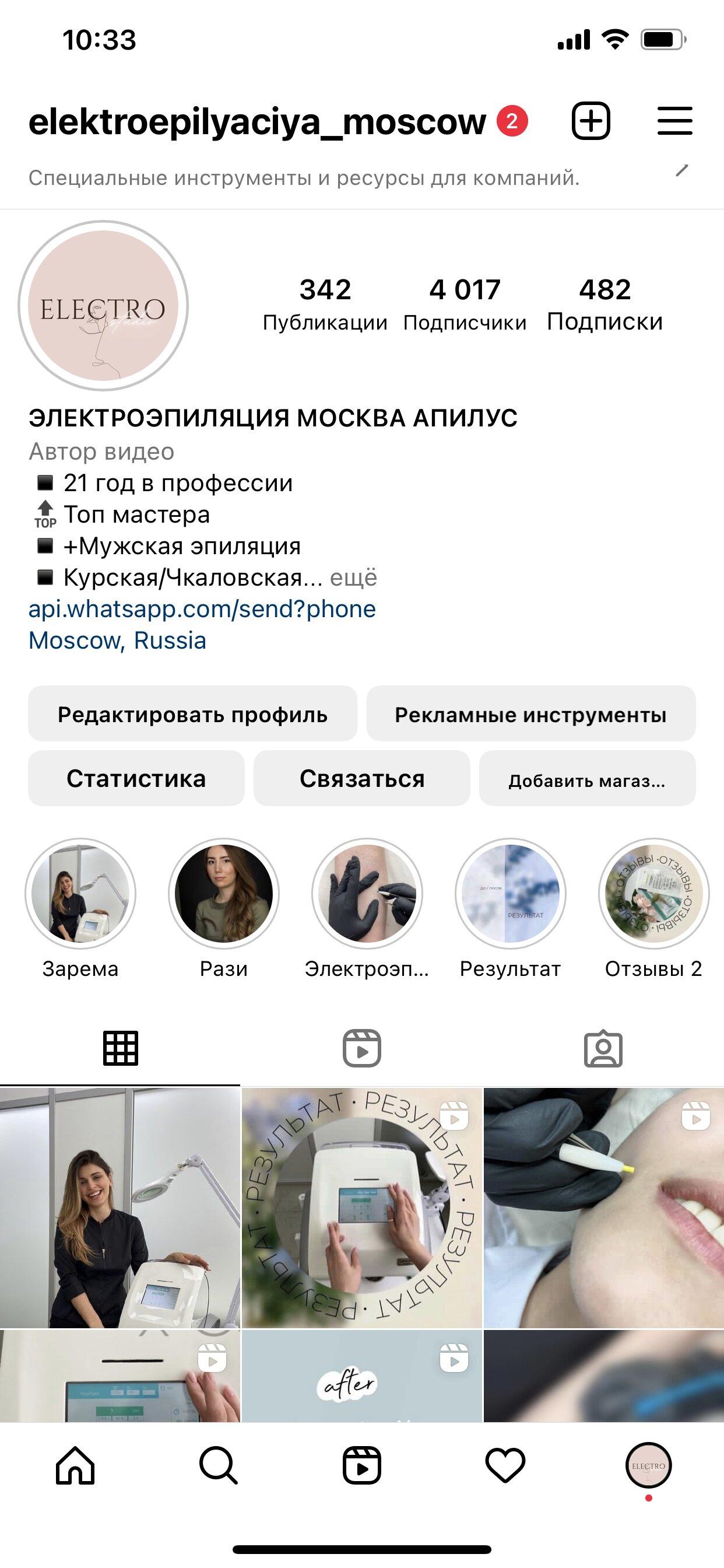Image resolution: width=724 pixels, height=1568 pixels.
Task: Open search in the bottom bar
Action: point(219,1465)
